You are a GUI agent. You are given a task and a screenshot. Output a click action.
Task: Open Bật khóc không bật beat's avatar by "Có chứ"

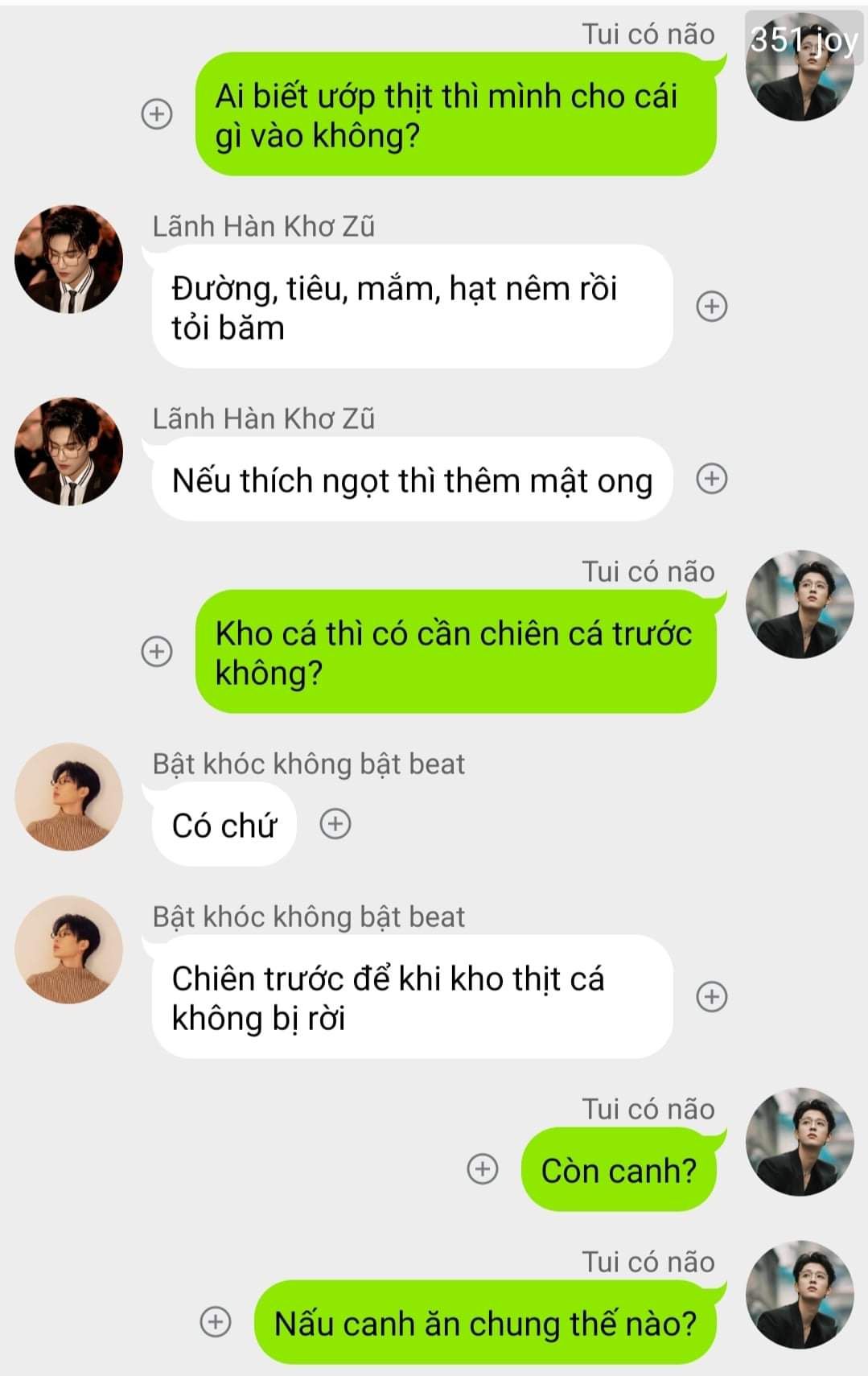coord(69,797)
